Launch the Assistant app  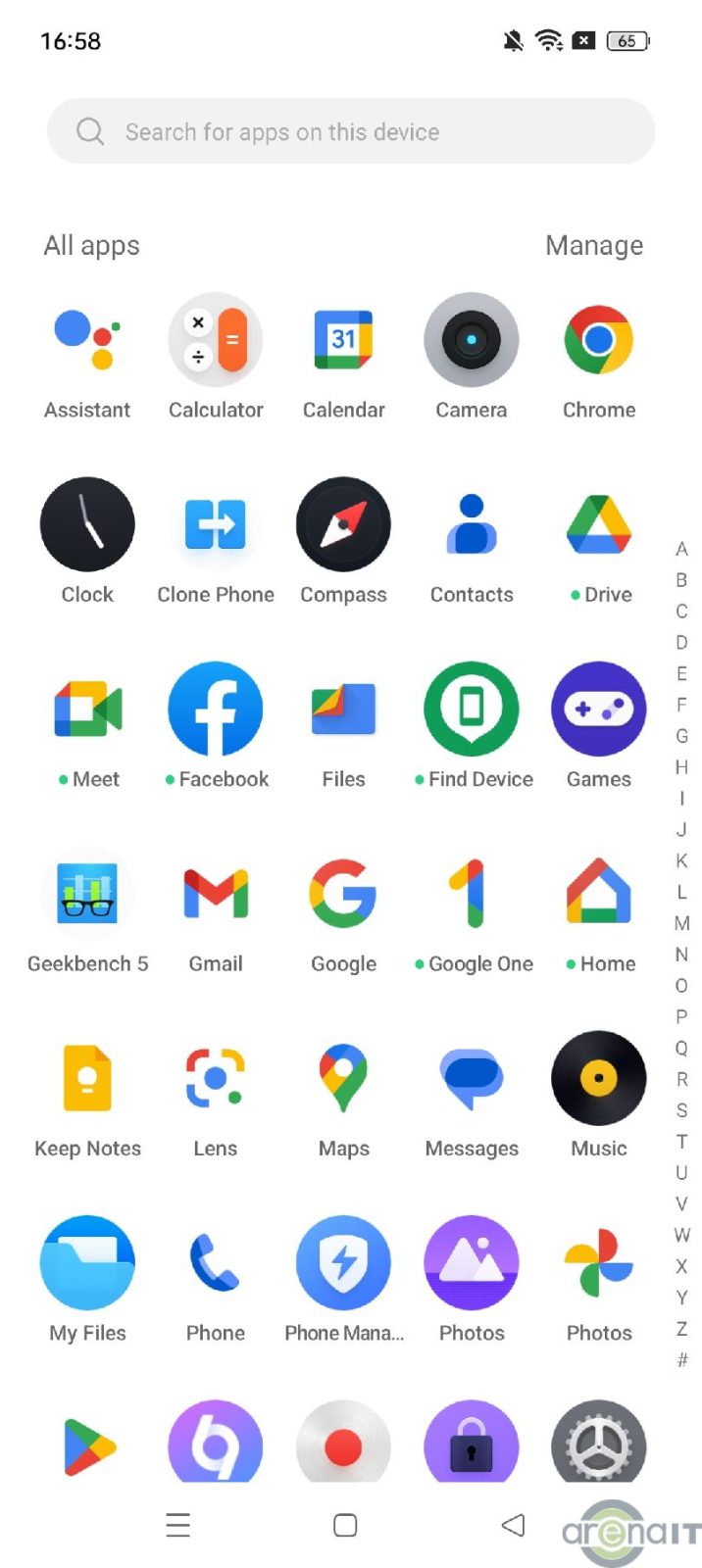click(87, 340)
